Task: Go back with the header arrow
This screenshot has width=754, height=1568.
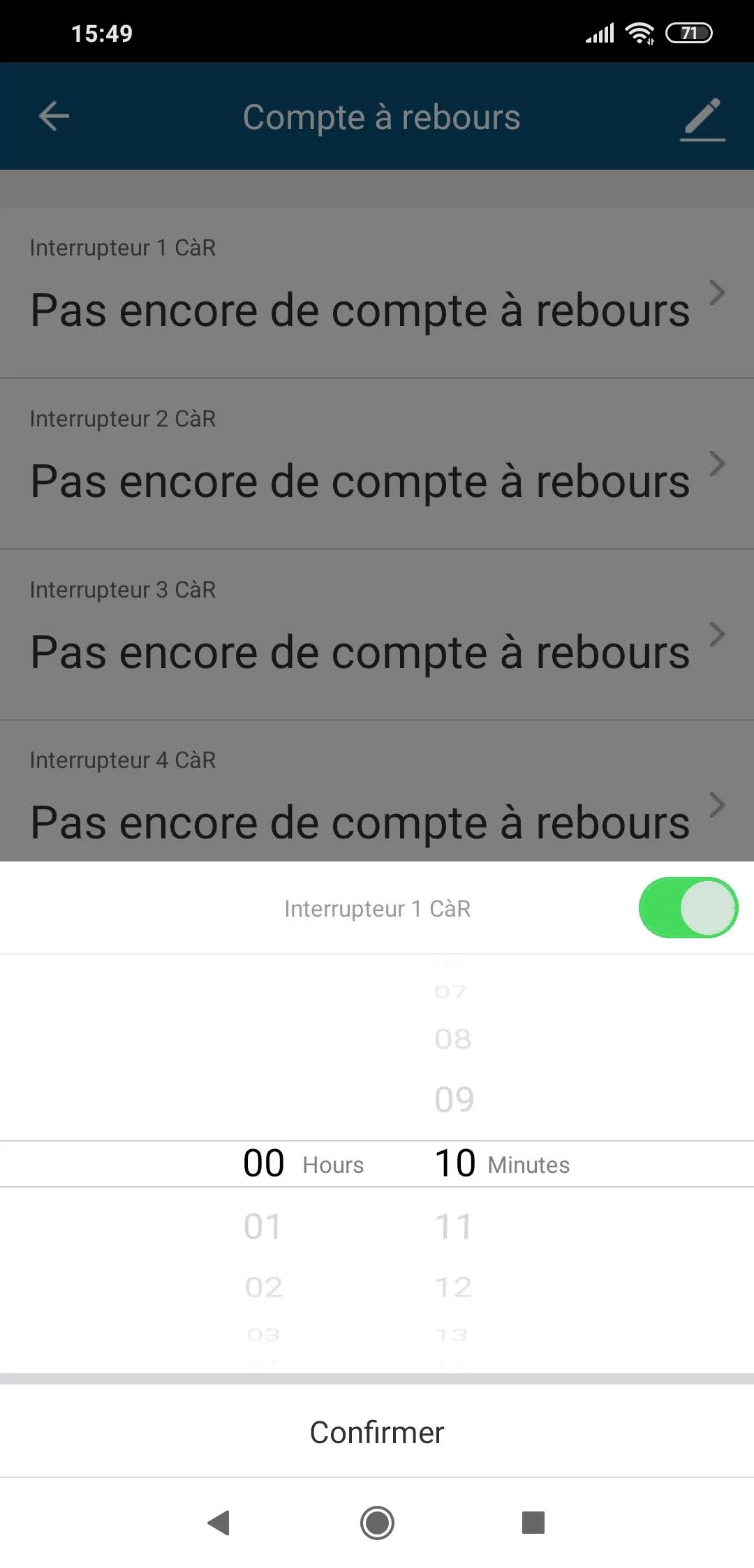Action: pos(54,116)
